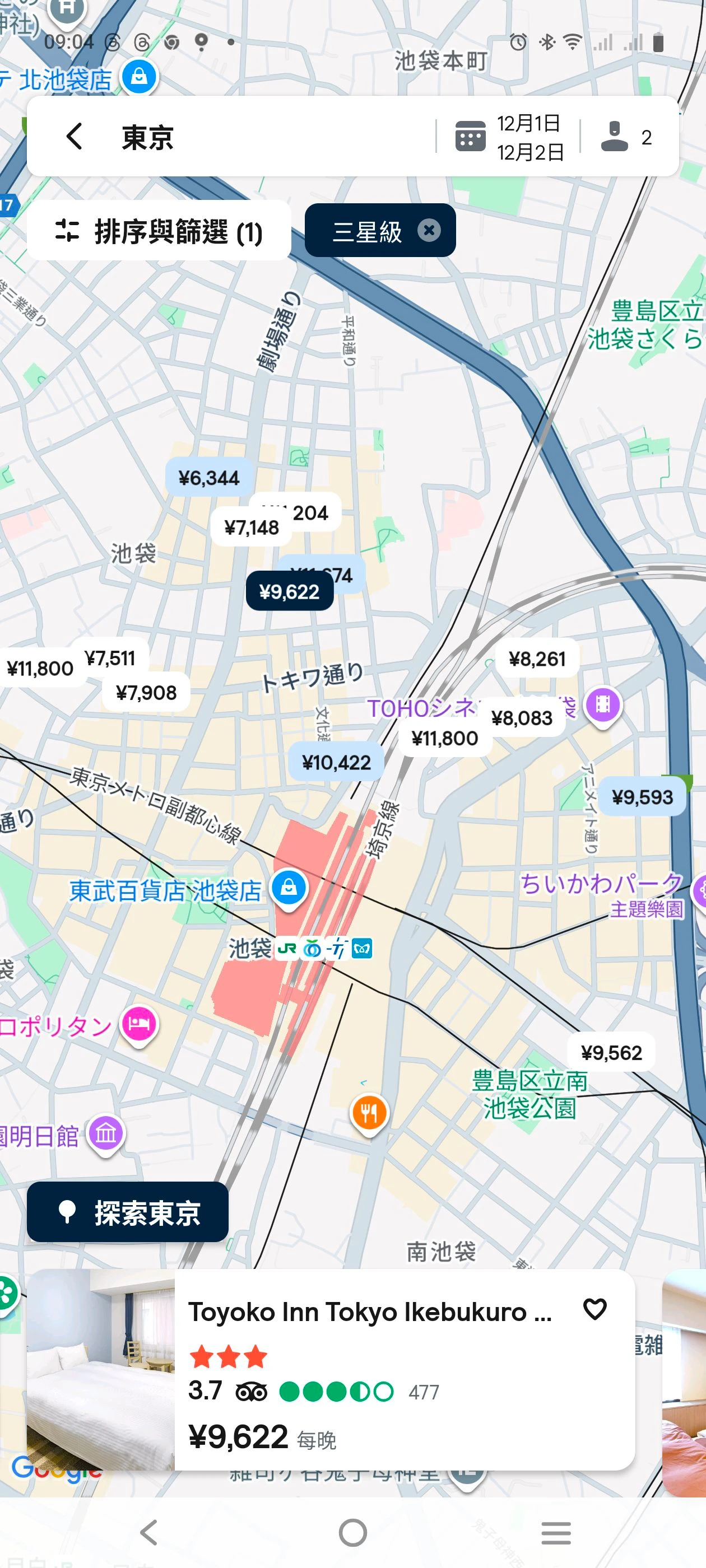Image resolution: width=706 pixels, height=1568 pixels.
Task: Choose the ¥7,908 price pin
Action: click(x=146, y=693)
